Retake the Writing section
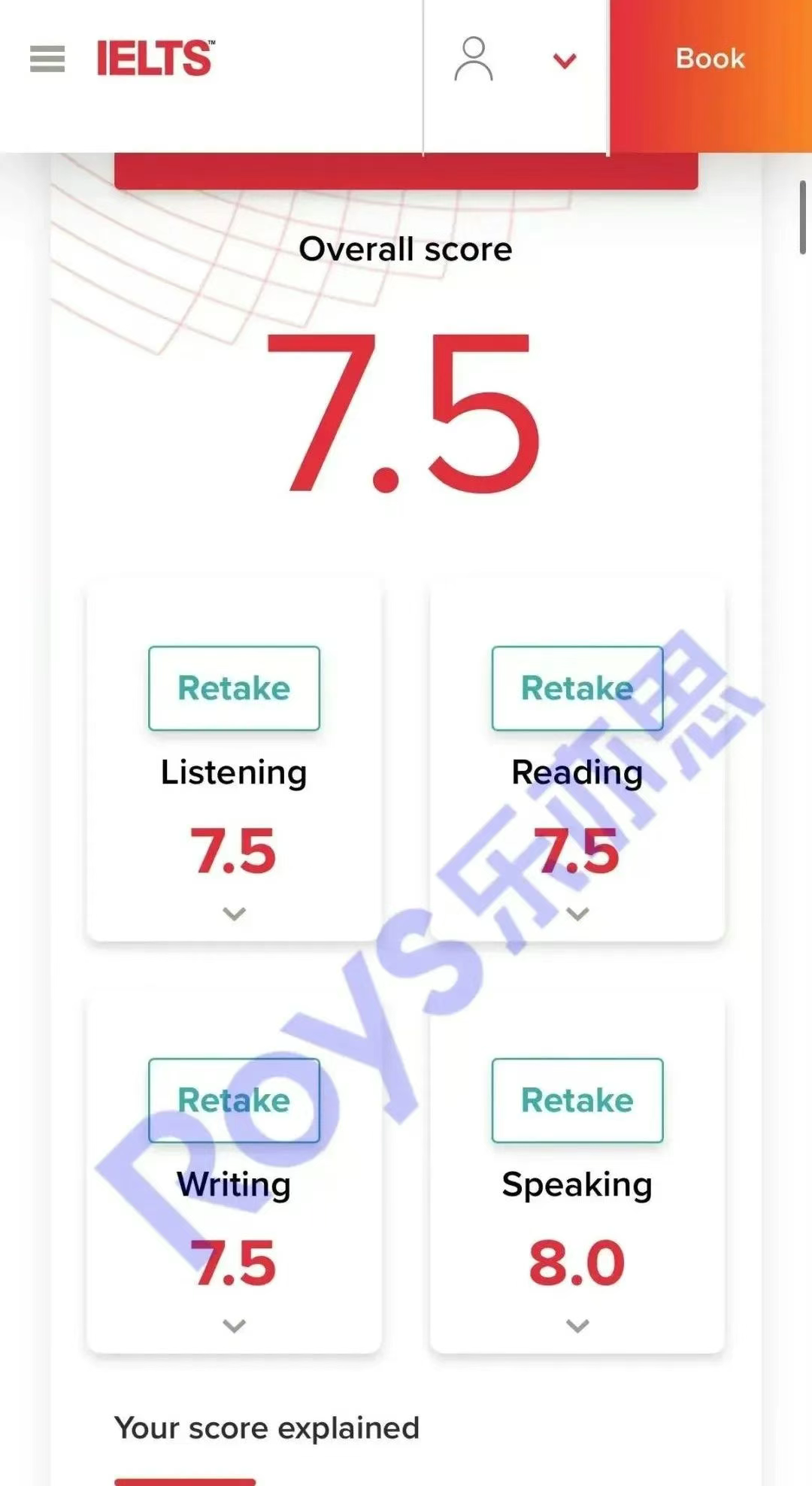The width and height of the screenshot is (812, 1486). coord(234,1100)
